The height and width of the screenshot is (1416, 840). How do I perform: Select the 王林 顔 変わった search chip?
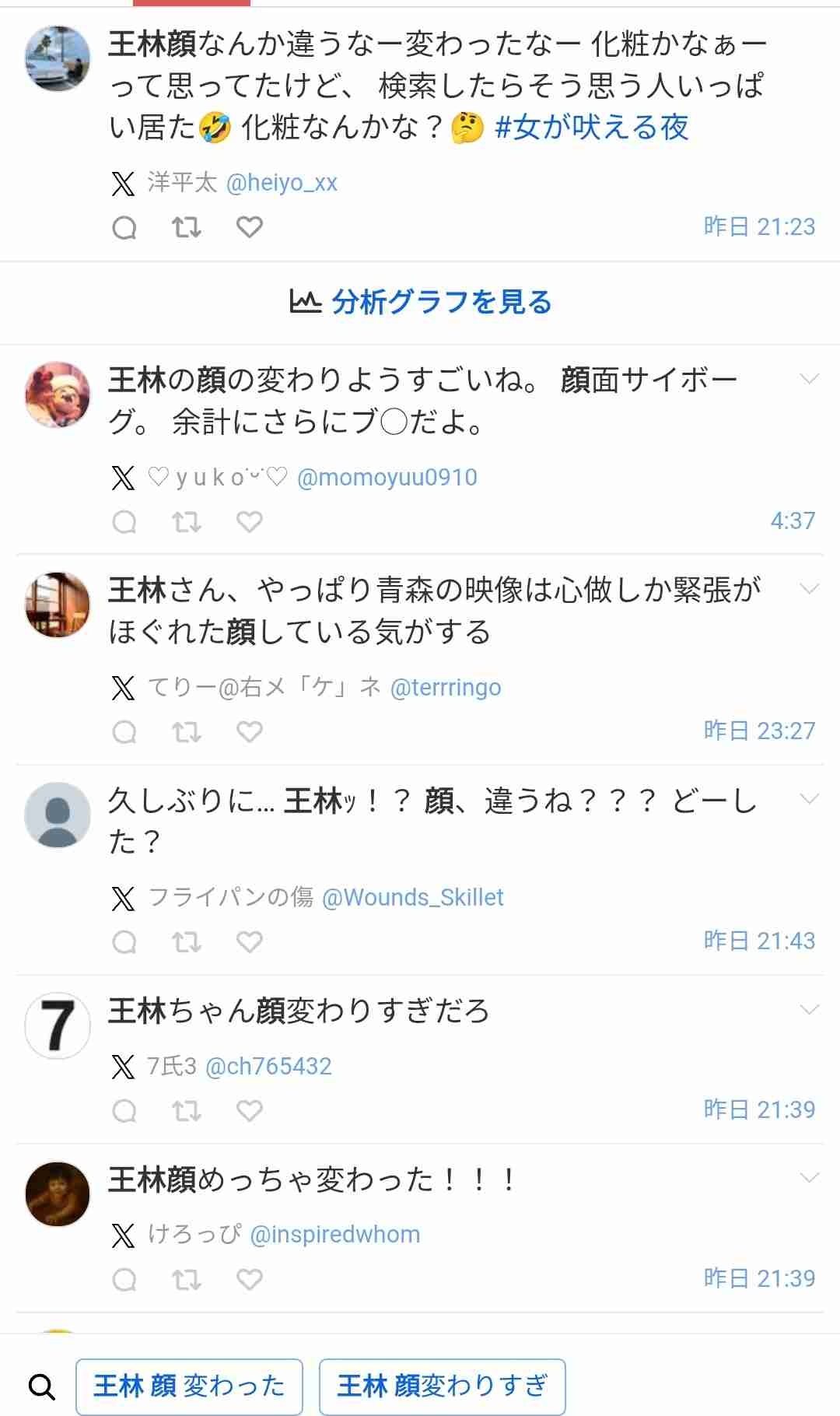pos(189,1386)
